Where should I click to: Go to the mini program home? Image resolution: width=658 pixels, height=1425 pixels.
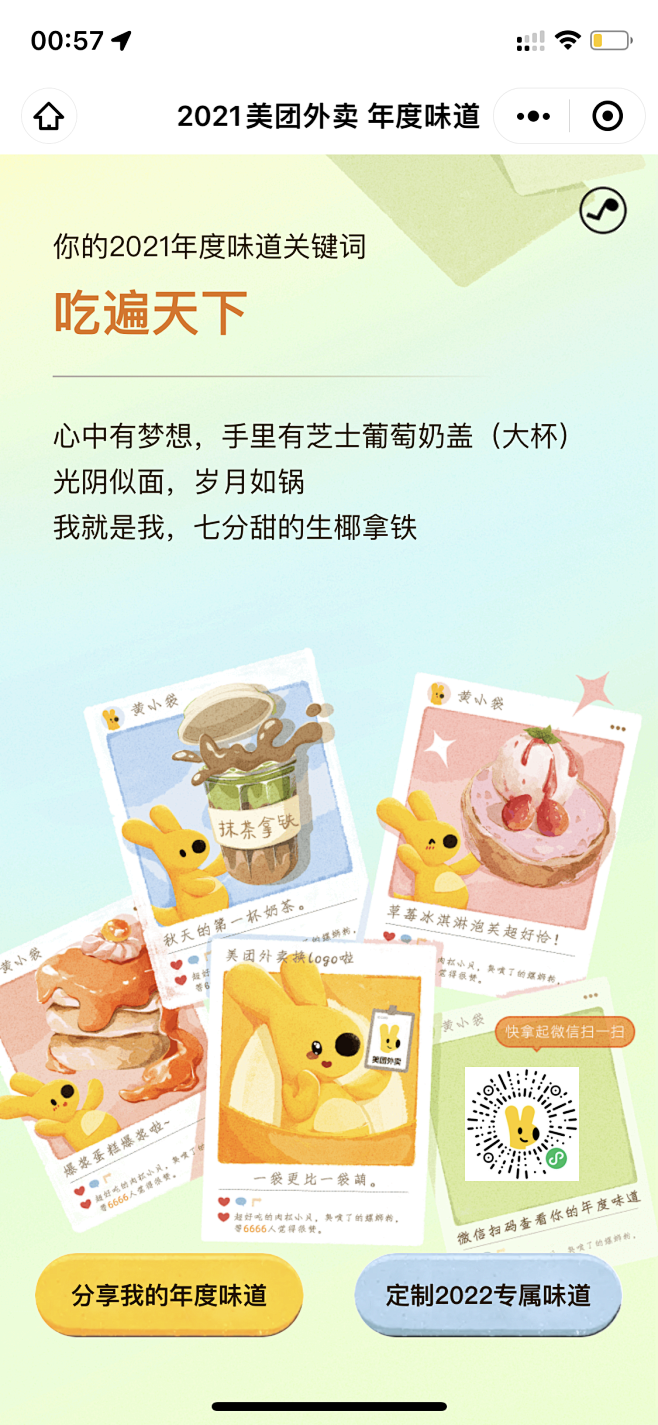pyautogui.click(x=49, y=117)
